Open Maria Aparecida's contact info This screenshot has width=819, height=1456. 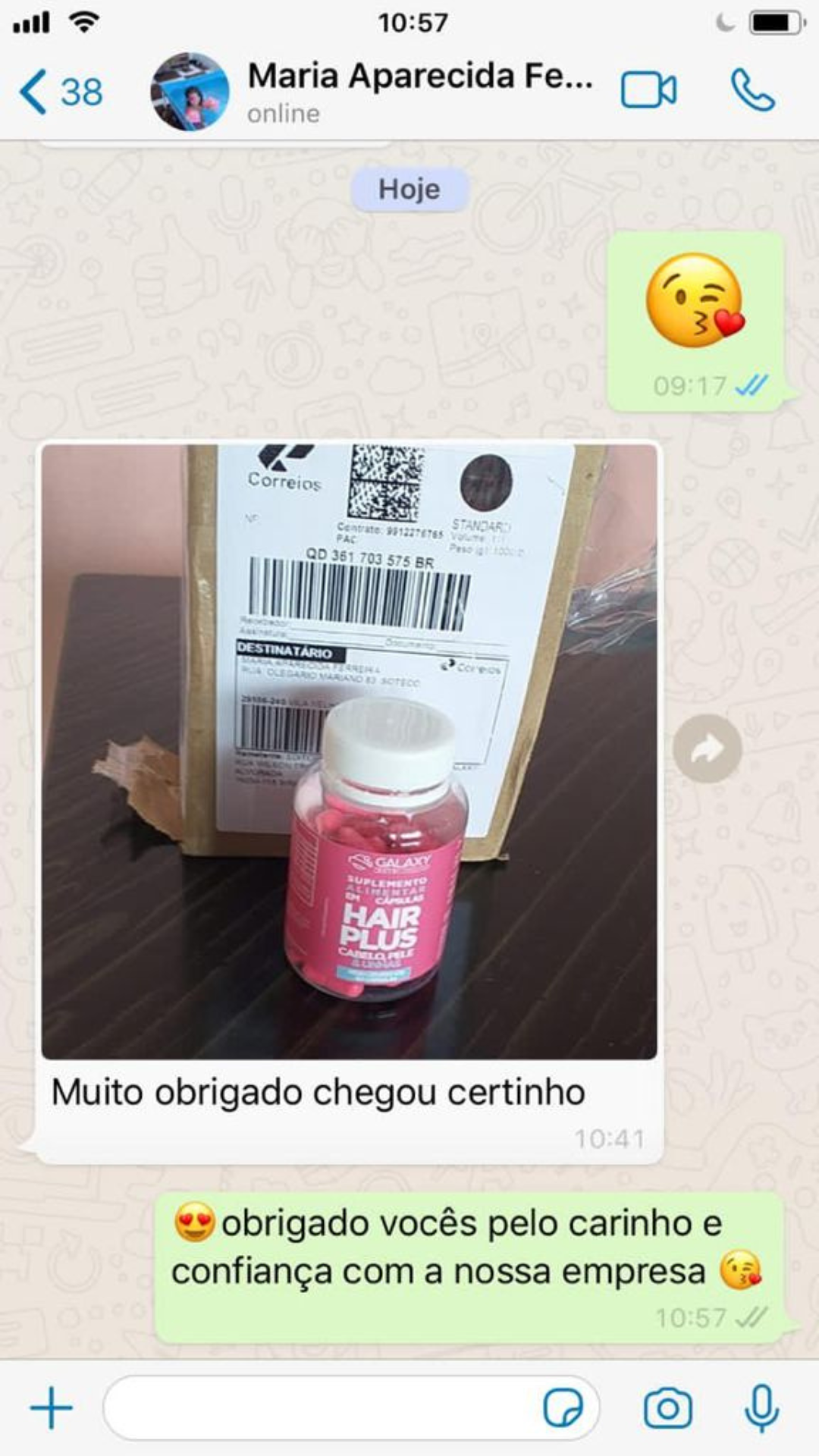pos(419,92)
